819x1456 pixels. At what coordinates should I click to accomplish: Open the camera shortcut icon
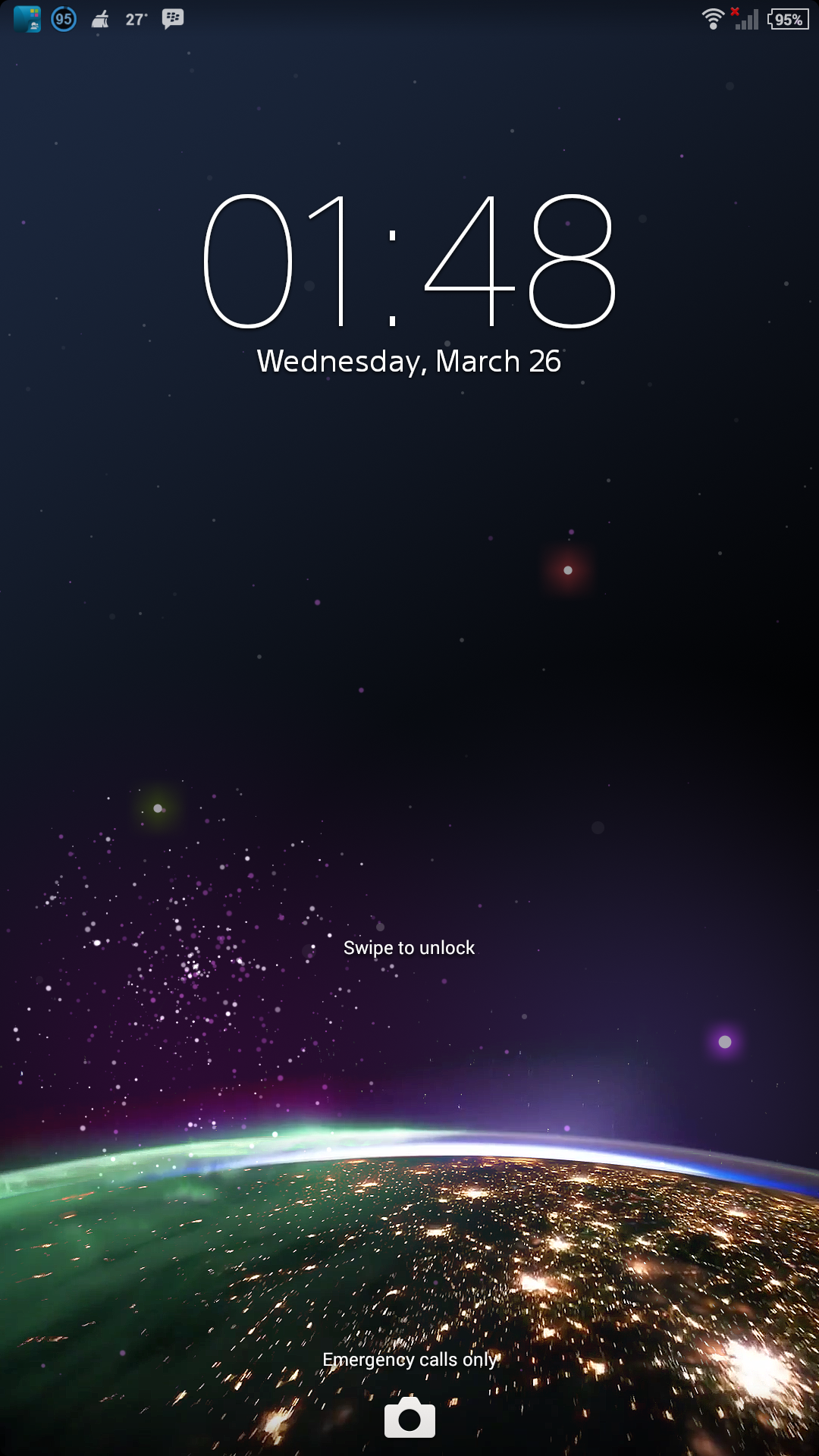(409, 1417)
